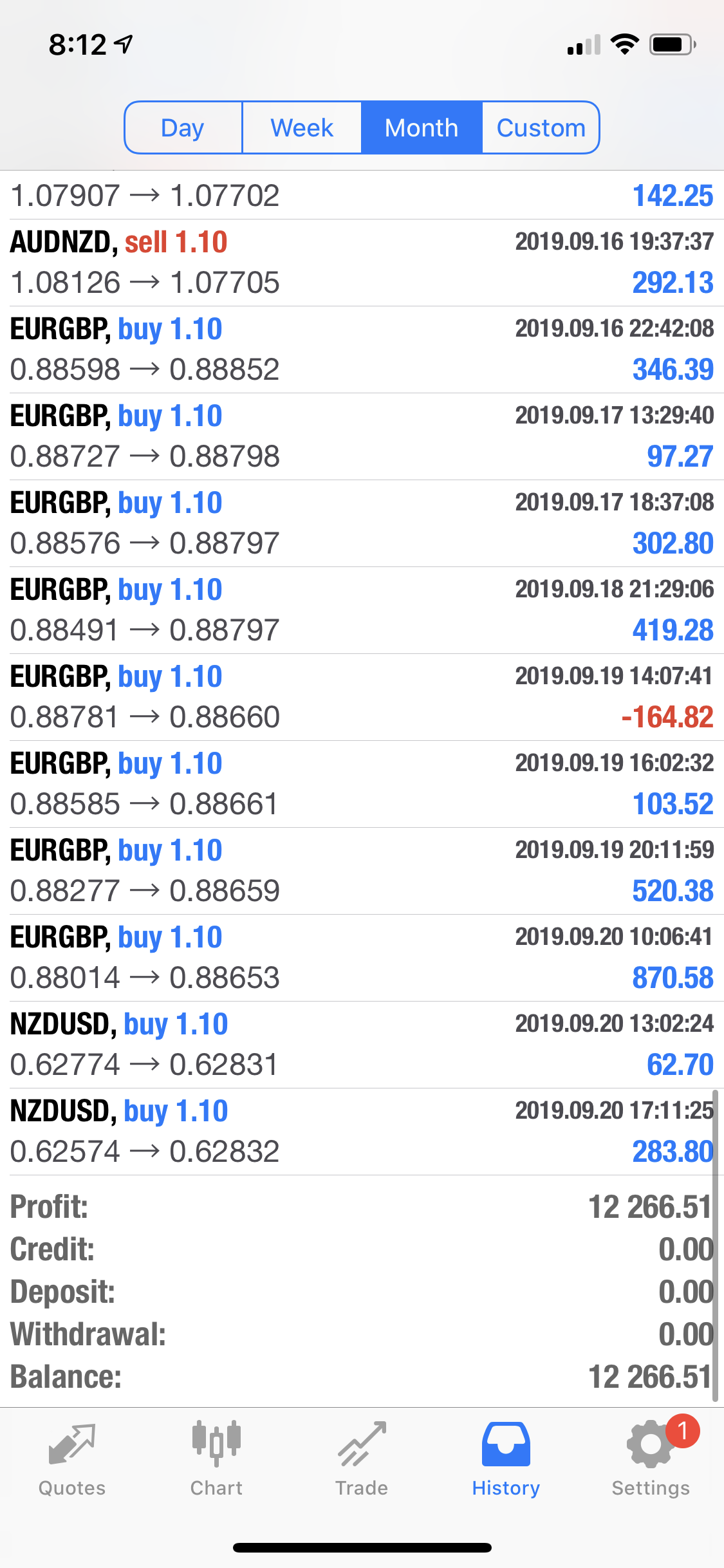This screenshot has width=724, height=1568.
Task: View the EURGBP trade with 419.28 profit
Action: coord(362,610)
